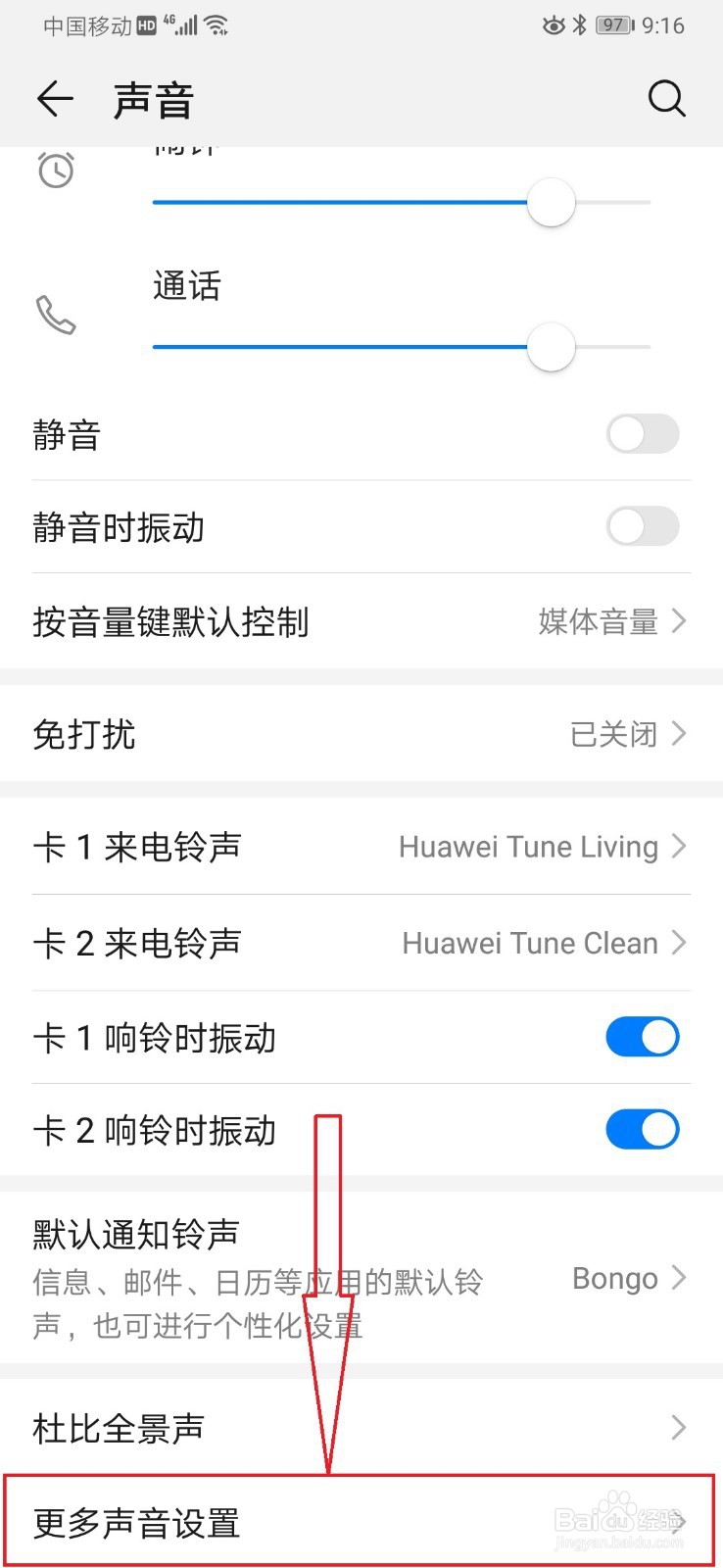Click the Bluetooth status bar icon
The height and width of the screenshot is (1568, 723).
coord(578,25)
